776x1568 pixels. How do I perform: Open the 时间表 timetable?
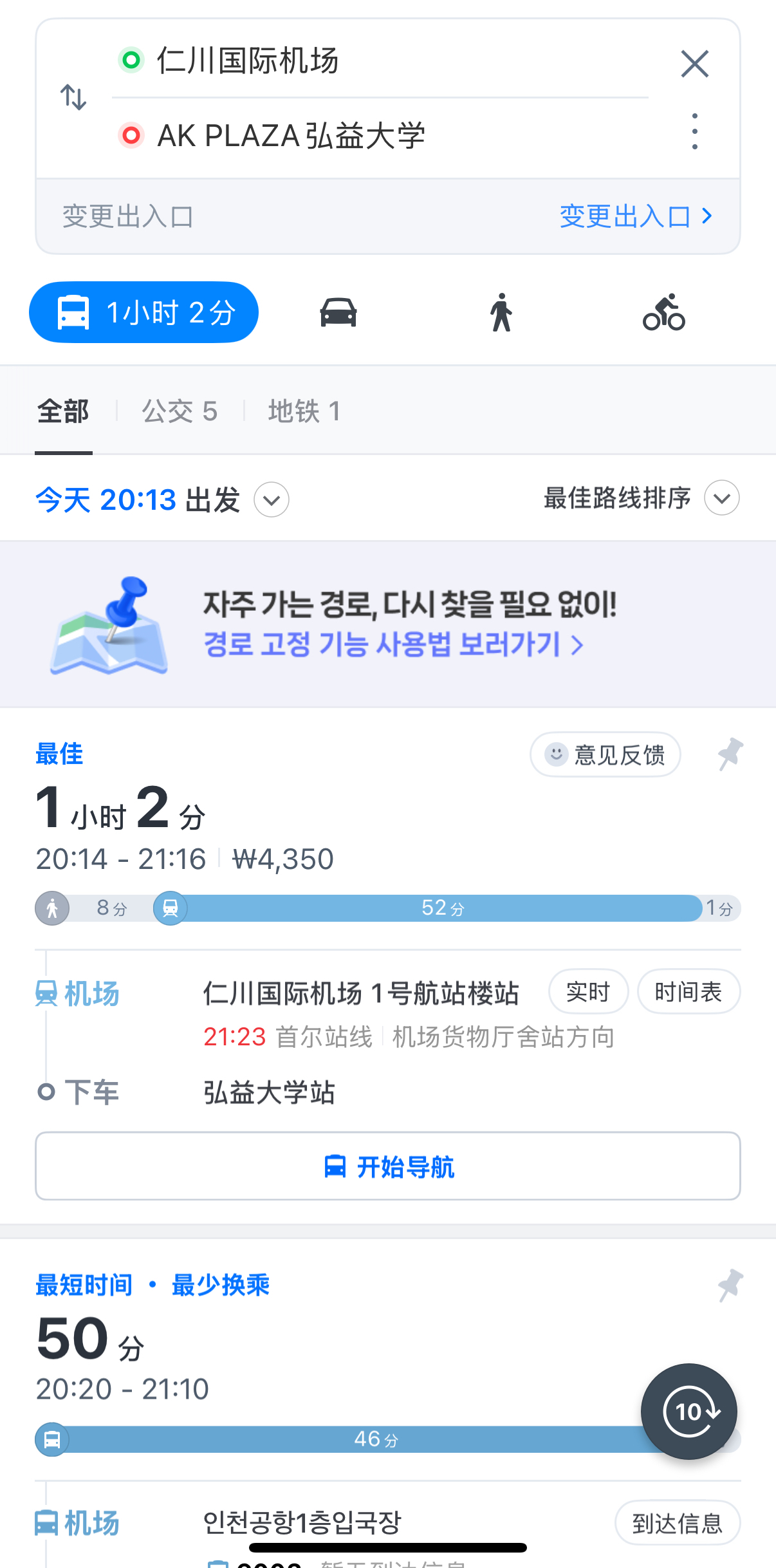coord(688,992)
